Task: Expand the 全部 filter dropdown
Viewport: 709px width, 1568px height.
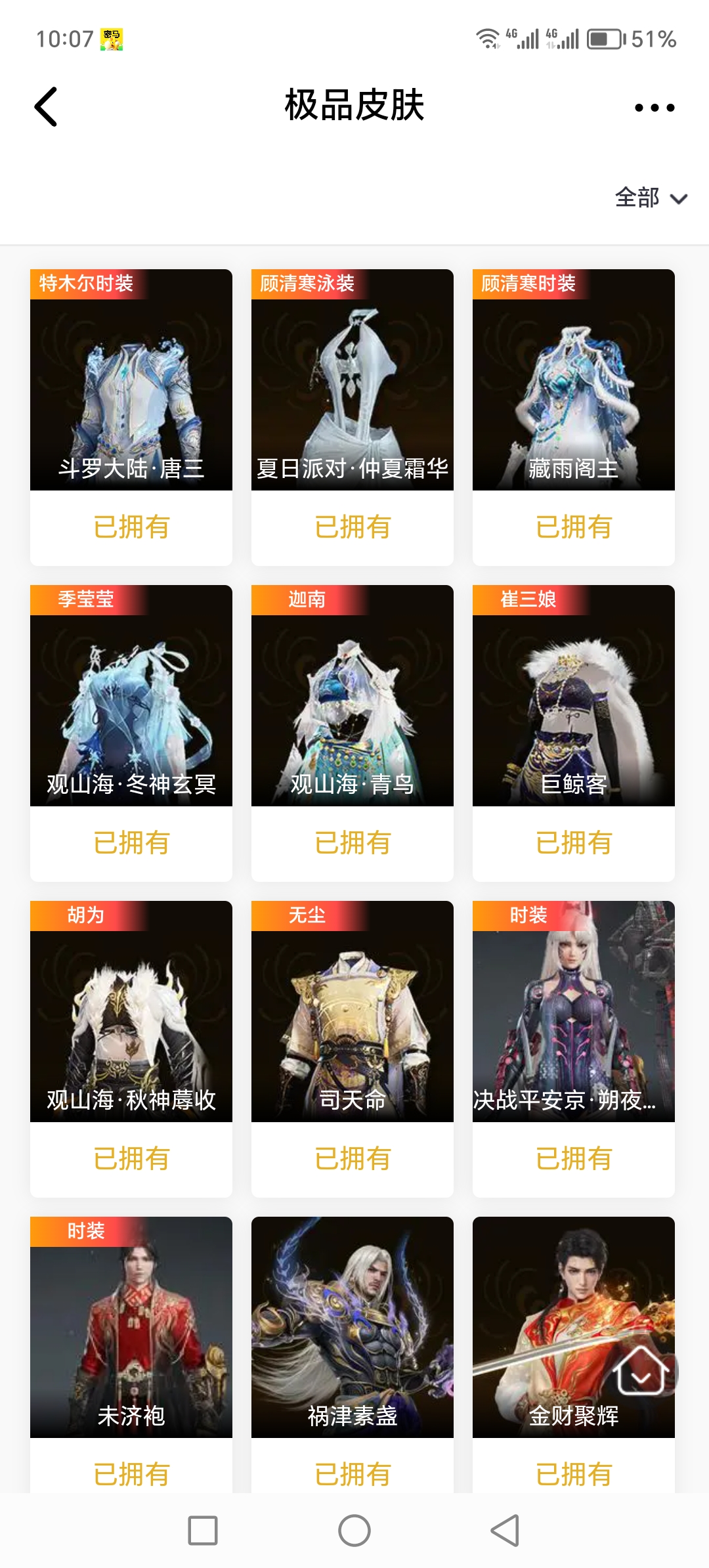Action: point(650,198)
